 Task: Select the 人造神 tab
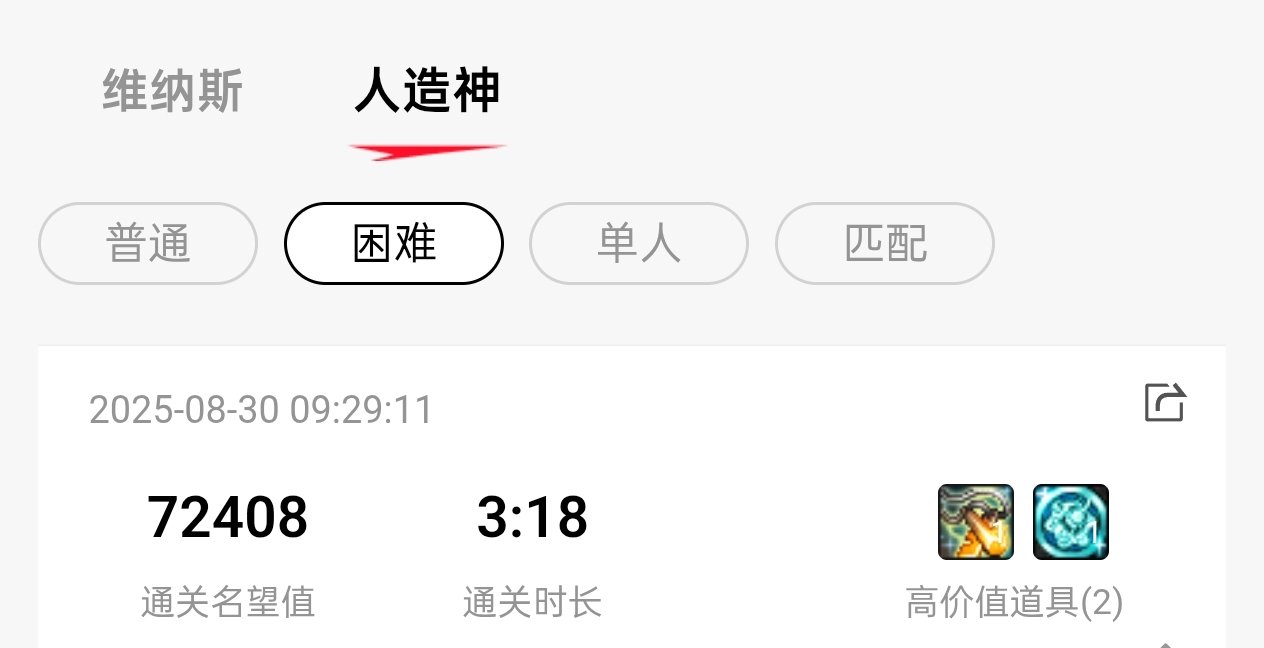coord(427,93)
